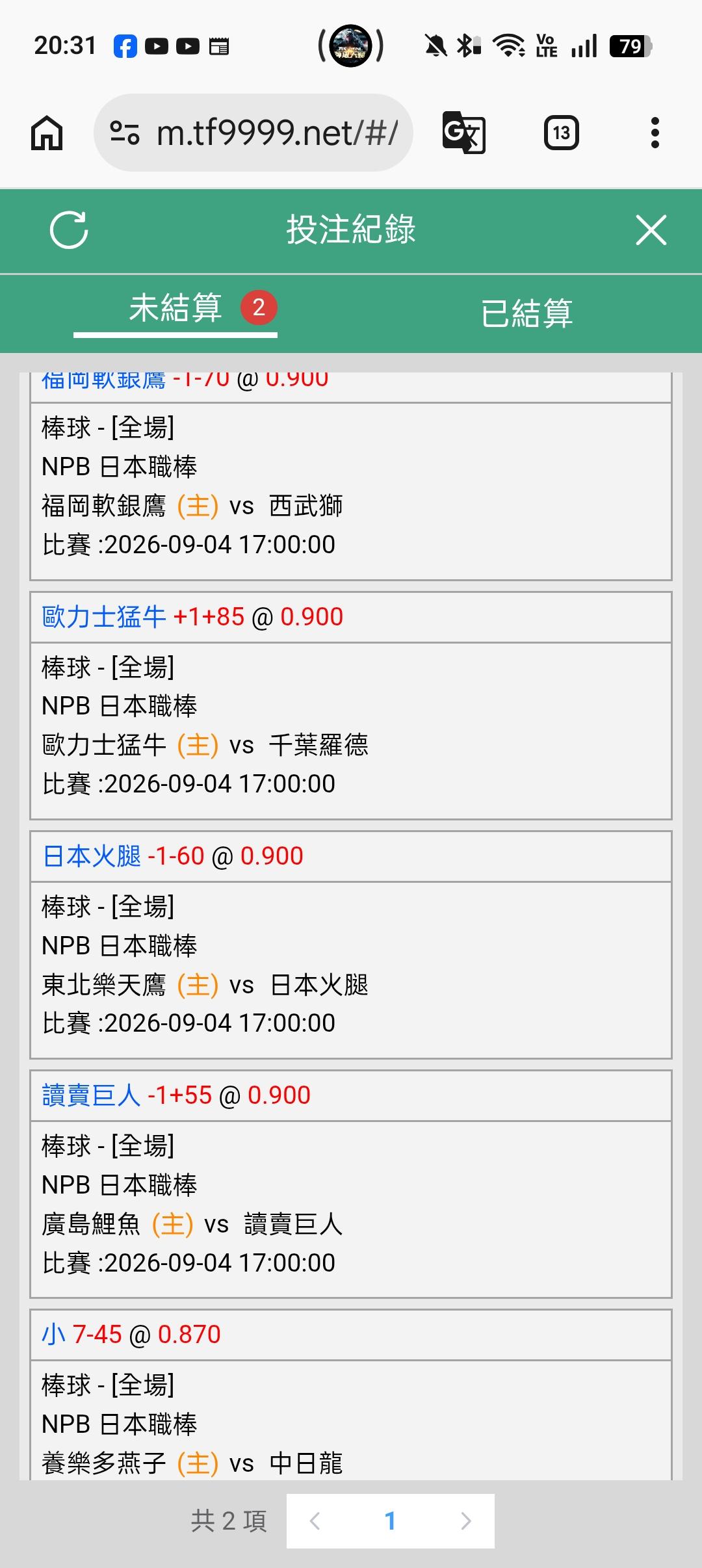Close the 投注紀錄 panel
The height and width of the screenshot is (1568, 702).
coord(651,230)
